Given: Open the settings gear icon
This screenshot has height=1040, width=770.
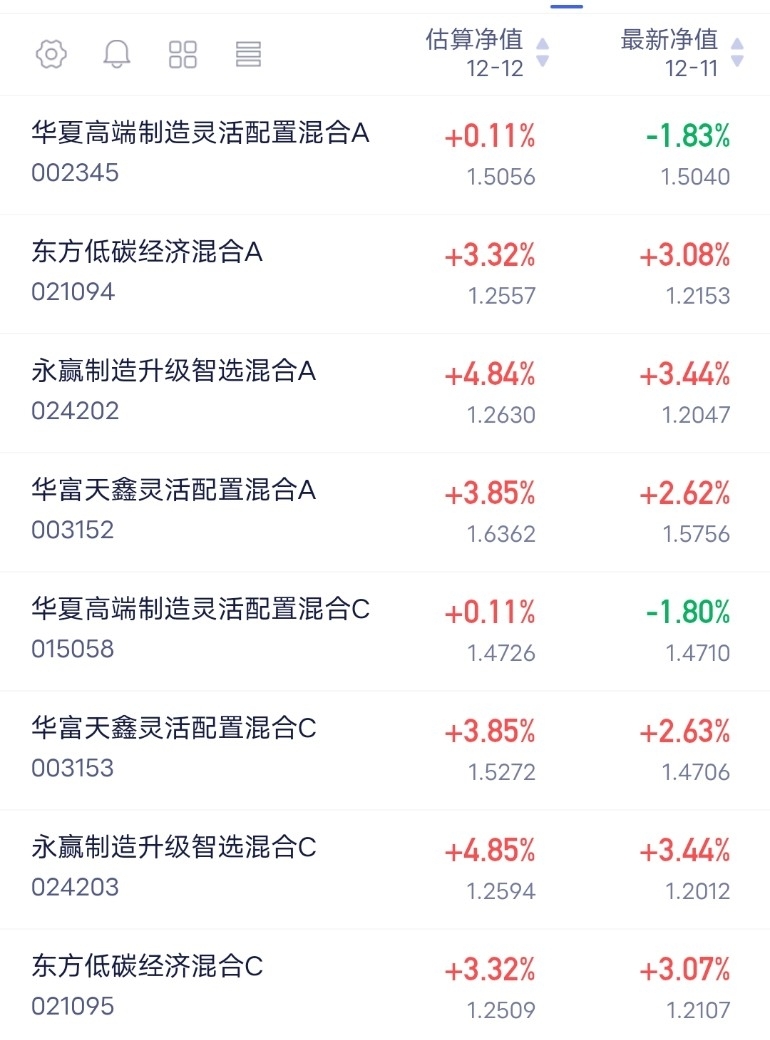Looking at the screenshot, I should pos(51,54).
